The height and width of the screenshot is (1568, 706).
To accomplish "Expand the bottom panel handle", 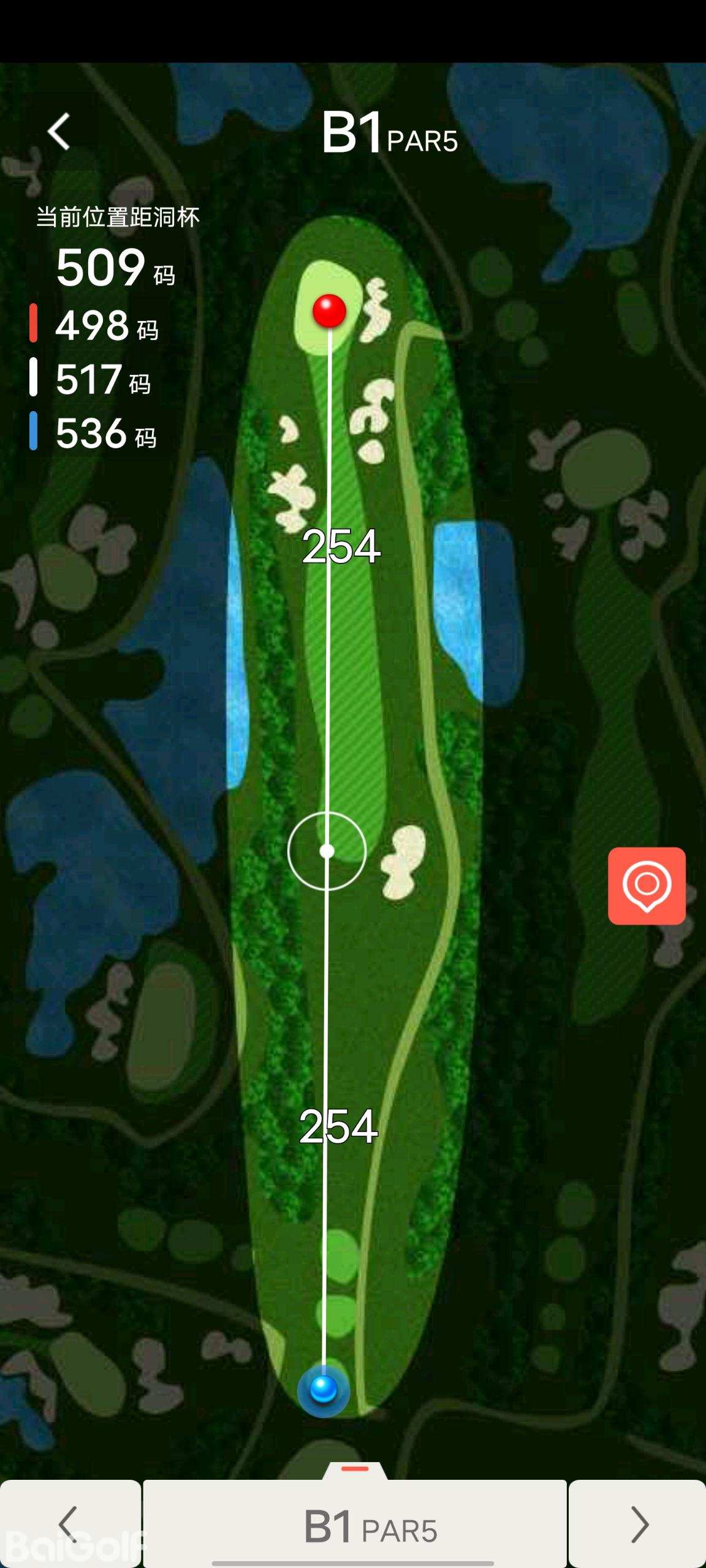I will [355, 1470].
